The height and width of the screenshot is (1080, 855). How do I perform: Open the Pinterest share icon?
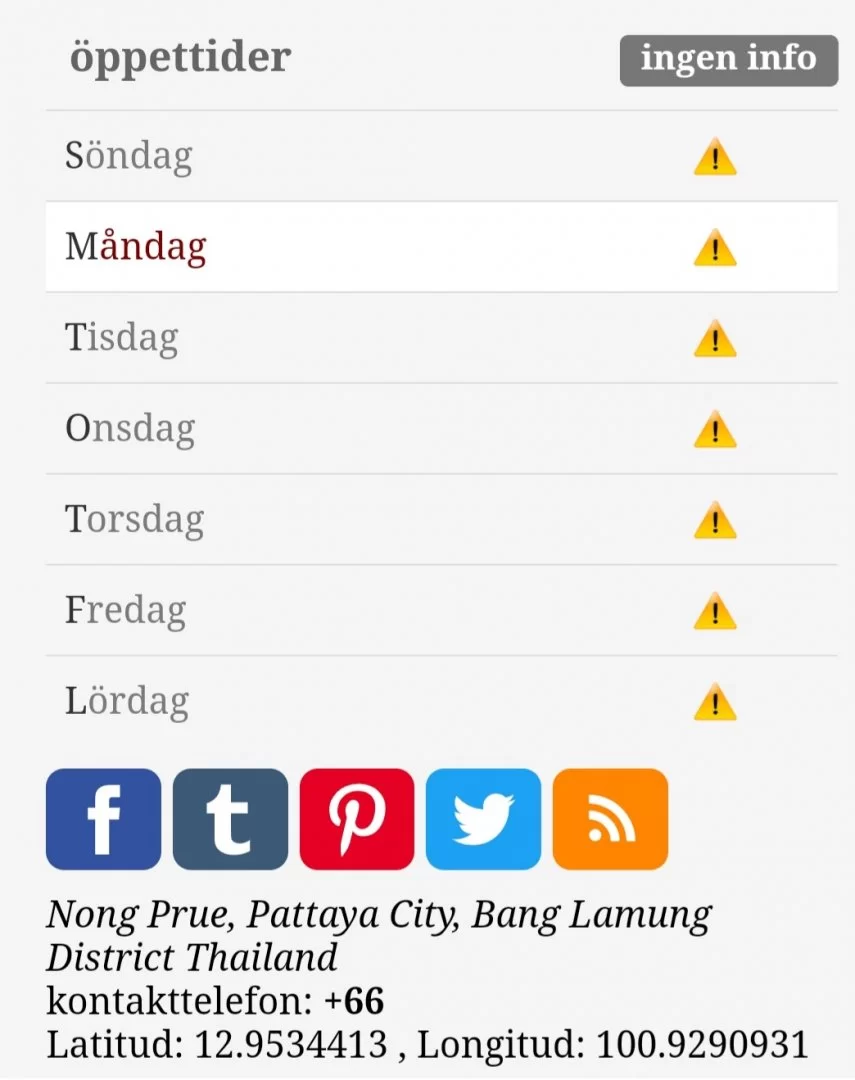[x=356, y=817]
